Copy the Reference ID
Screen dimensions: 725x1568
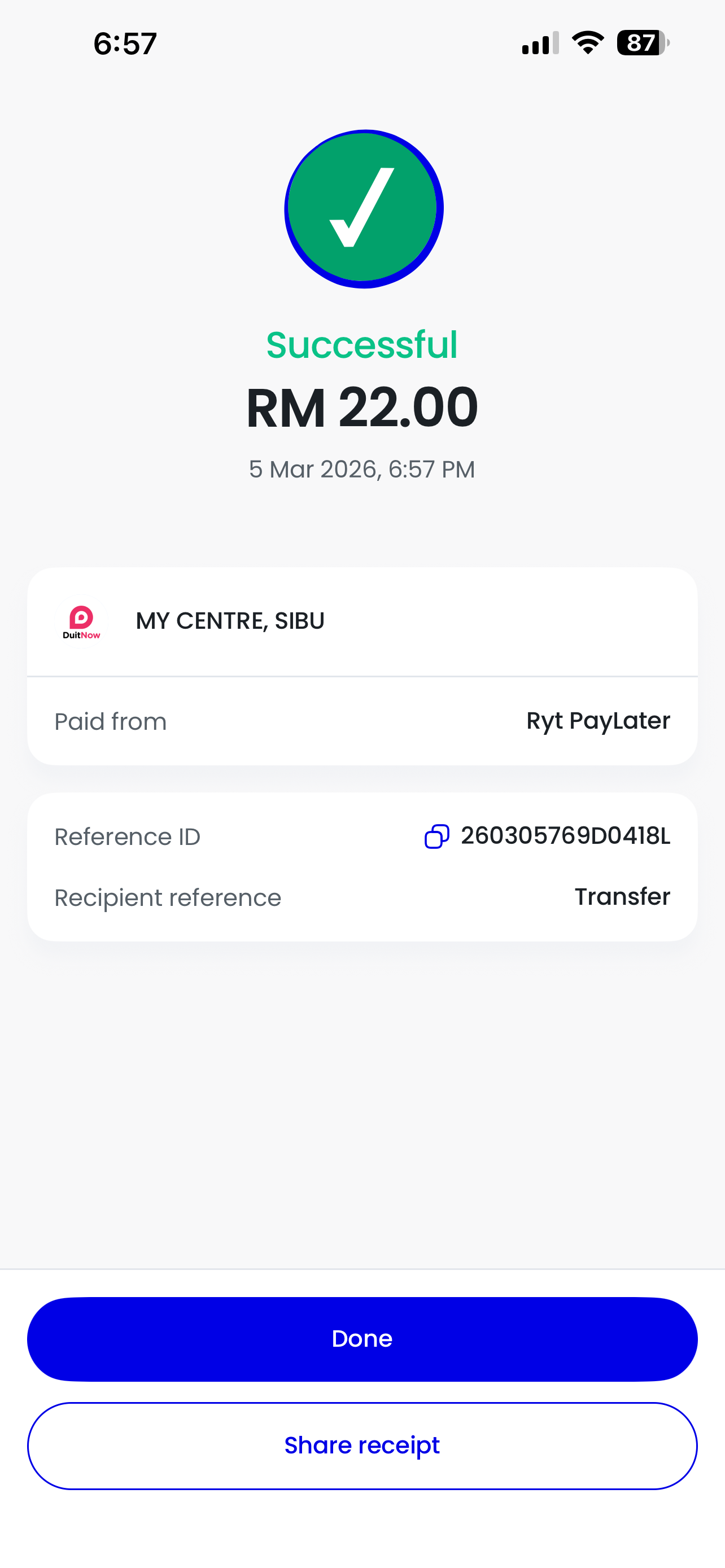pos(436,836)
